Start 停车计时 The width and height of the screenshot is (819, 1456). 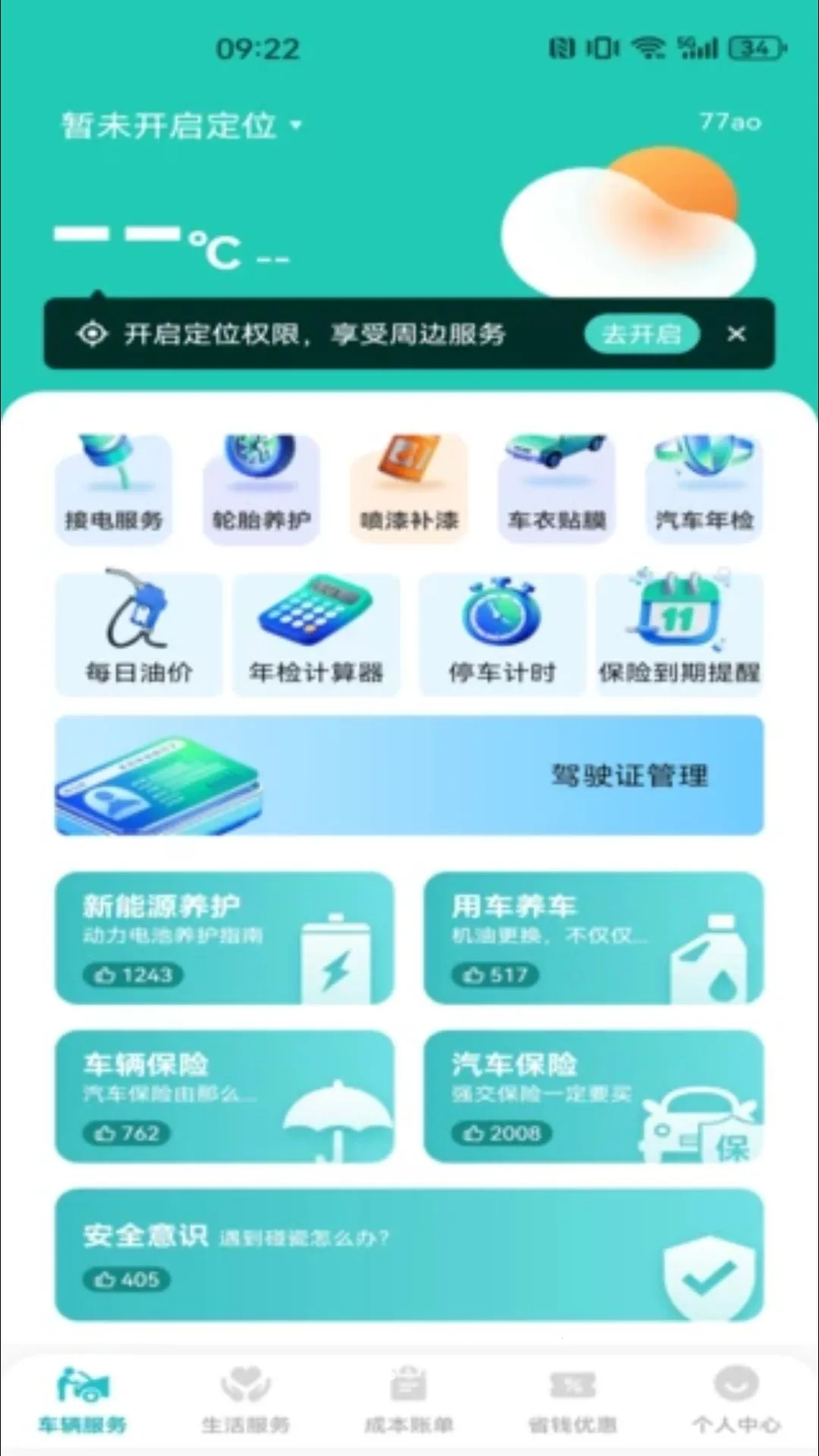click(x=502, y=634)
